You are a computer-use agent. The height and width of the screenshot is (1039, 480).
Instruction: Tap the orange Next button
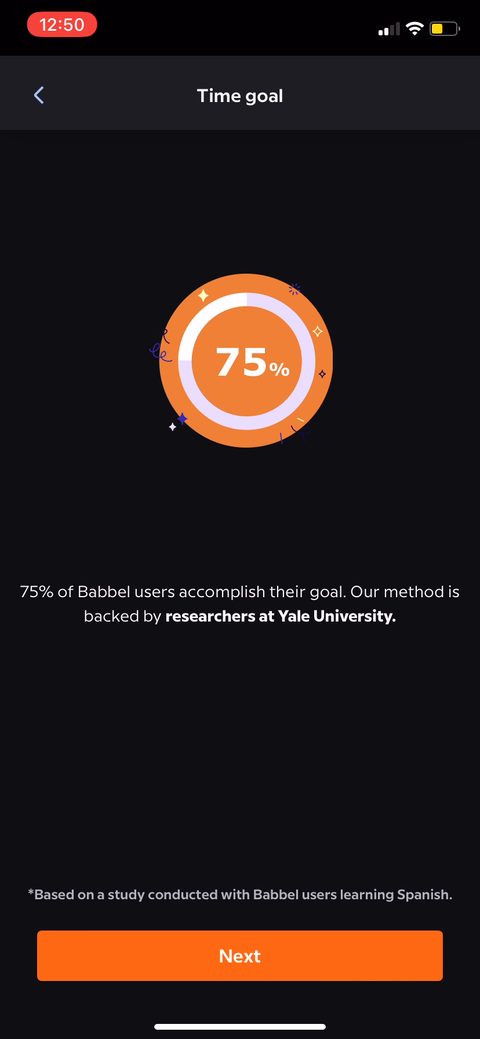(x=240, y=956)
